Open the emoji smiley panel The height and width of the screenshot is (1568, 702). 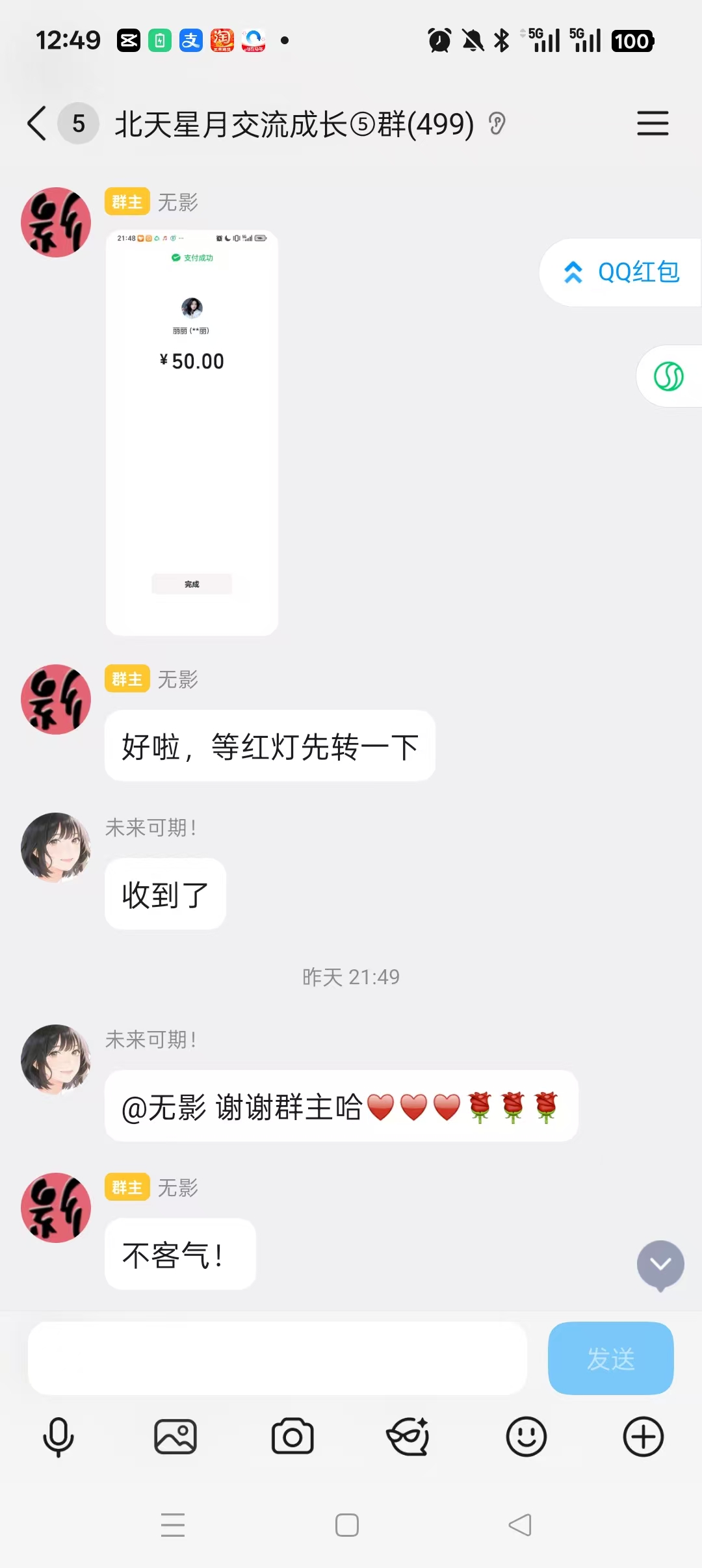[x=526, y=1437]
